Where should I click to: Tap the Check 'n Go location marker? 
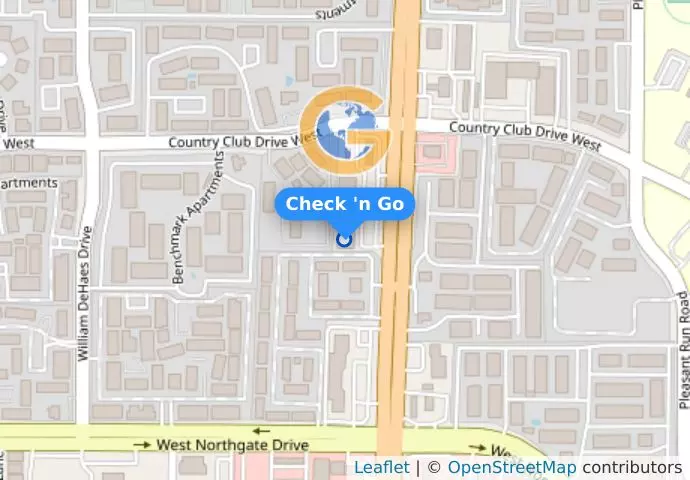344,239
